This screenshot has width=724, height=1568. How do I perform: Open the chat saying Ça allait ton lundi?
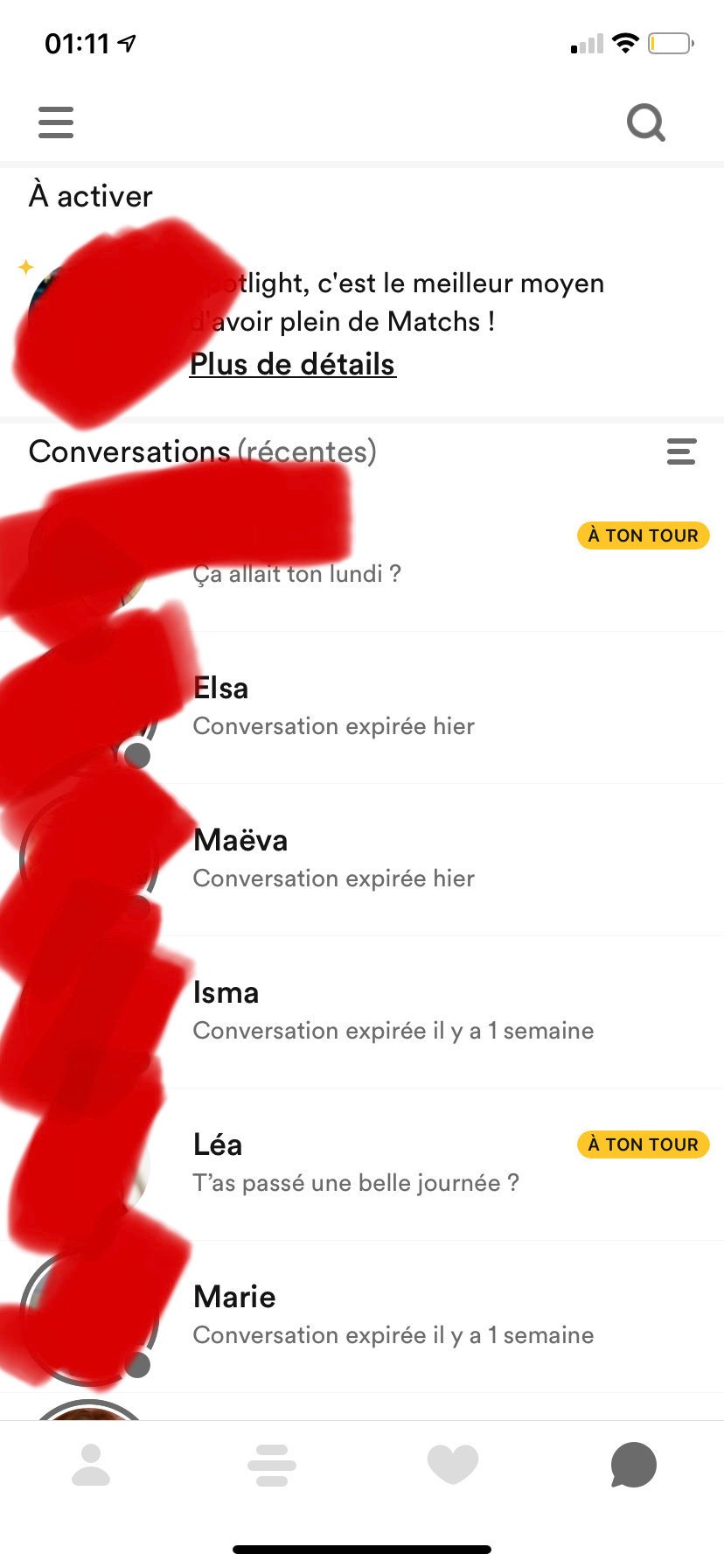[x=362, y=556]
